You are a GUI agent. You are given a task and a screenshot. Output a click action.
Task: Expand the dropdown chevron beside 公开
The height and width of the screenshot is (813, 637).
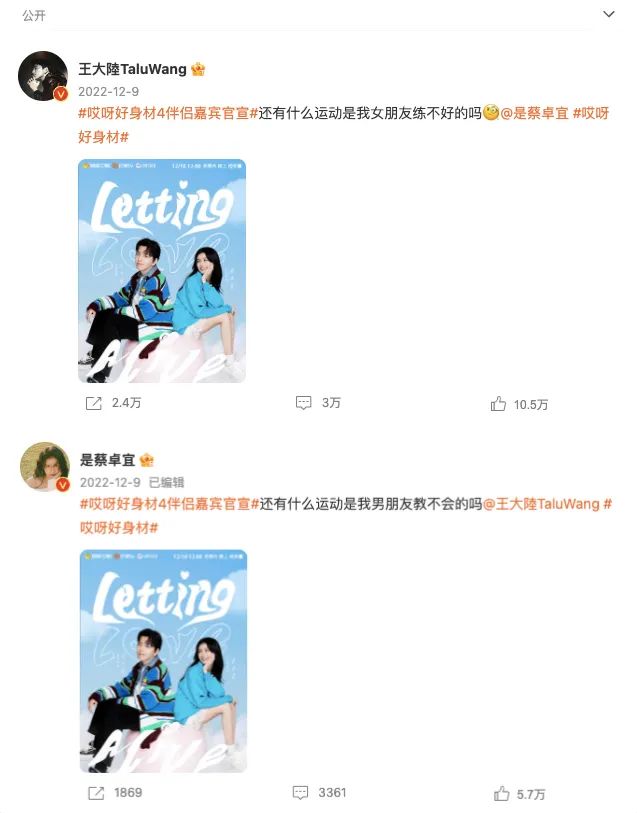(609, 15)
